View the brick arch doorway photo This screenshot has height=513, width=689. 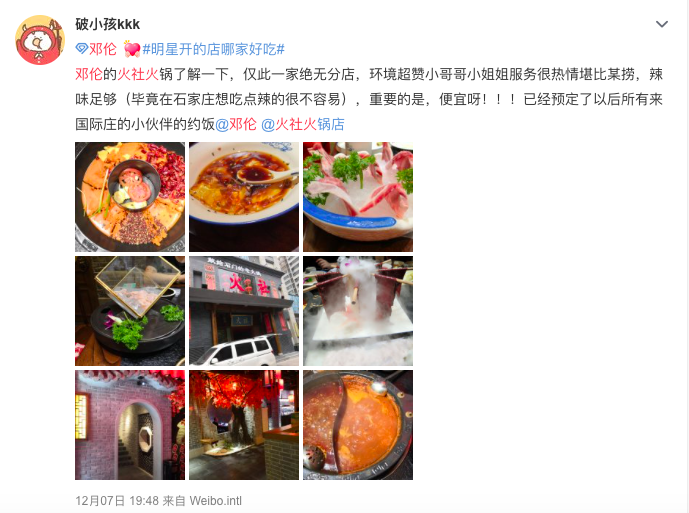click(130, 425)
